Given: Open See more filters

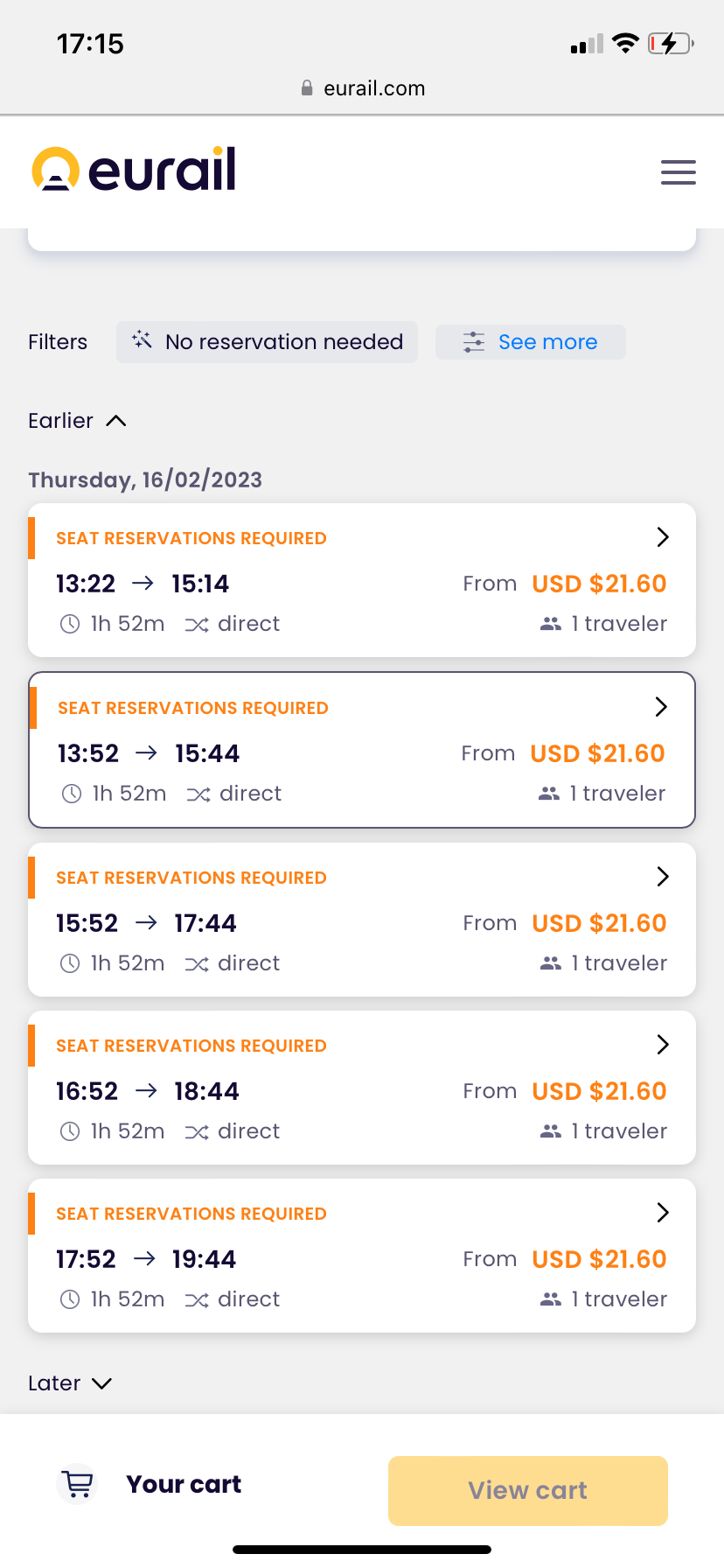Looking at the screenshot, I should [530, 342].
